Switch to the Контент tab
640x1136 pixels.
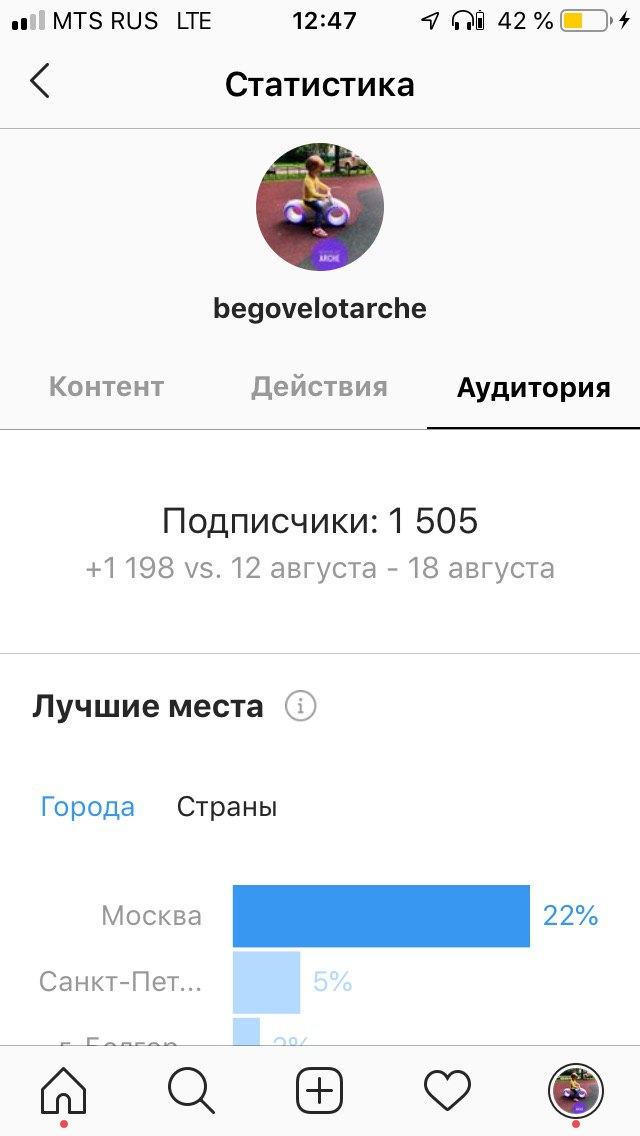[107, 387]
